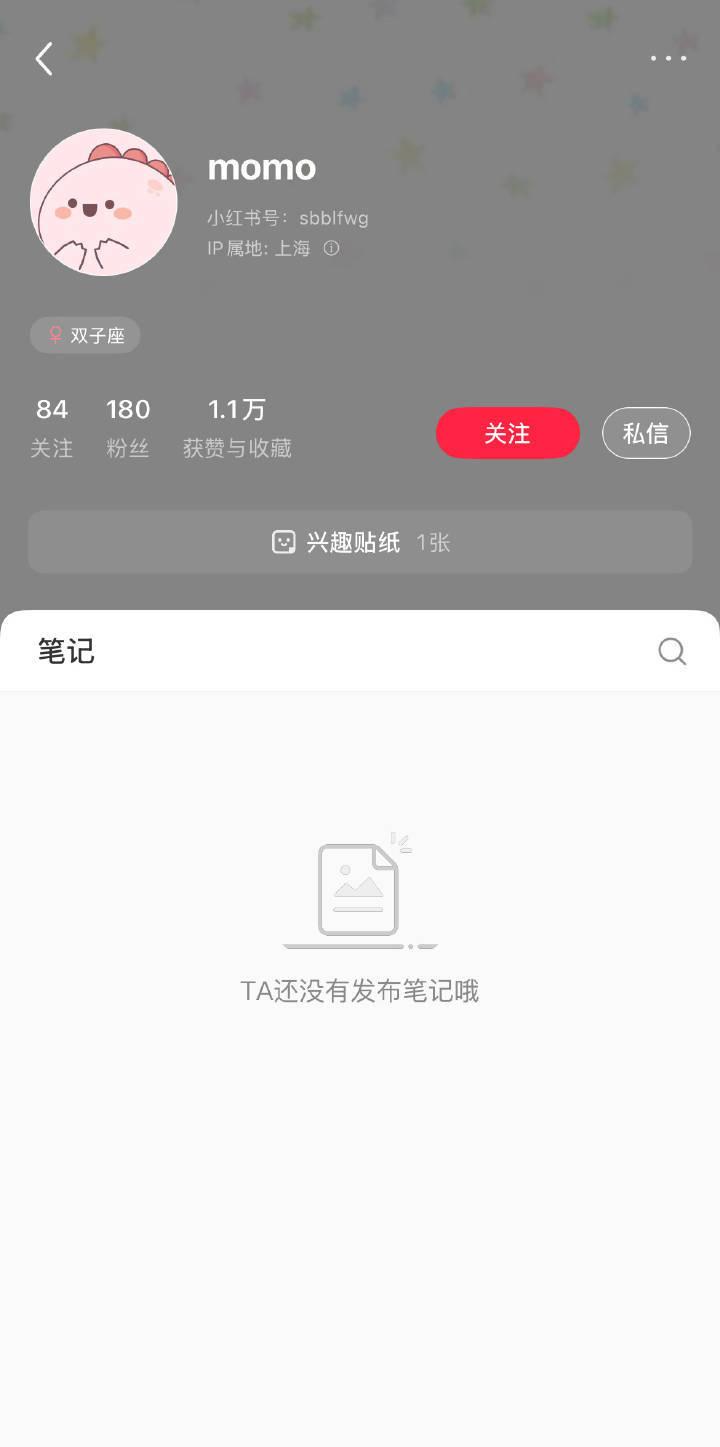Open the 获赞与收藏 count details

pos(237,428)
